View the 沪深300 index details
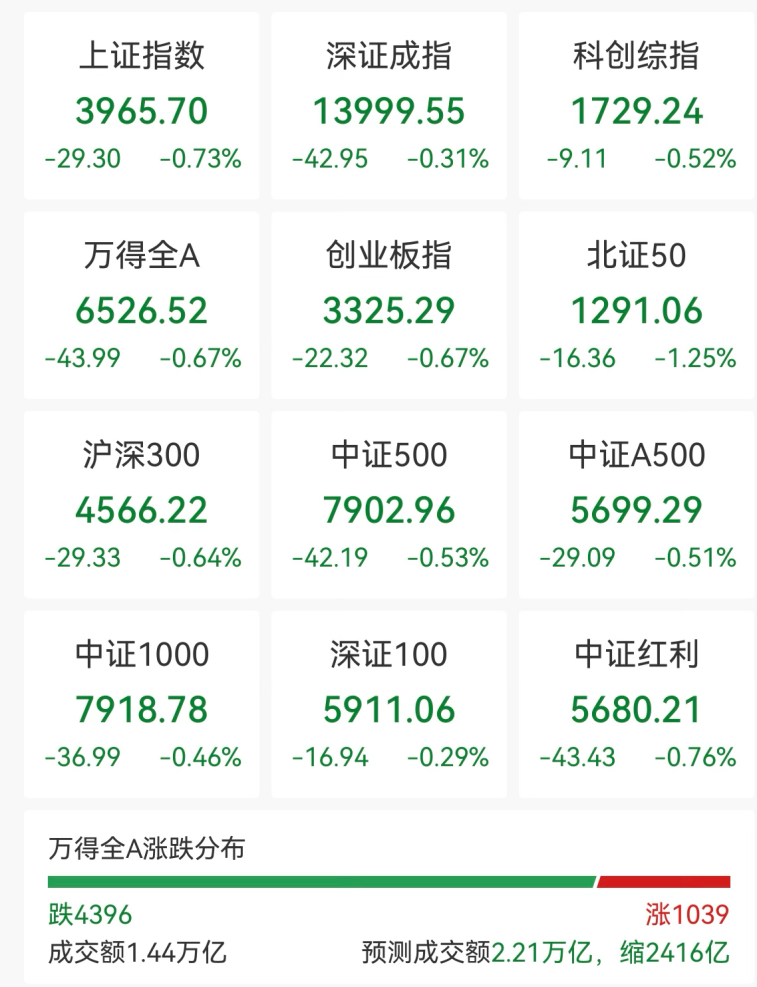The width and height of the screenshot is (757, 987). [141, 500]
